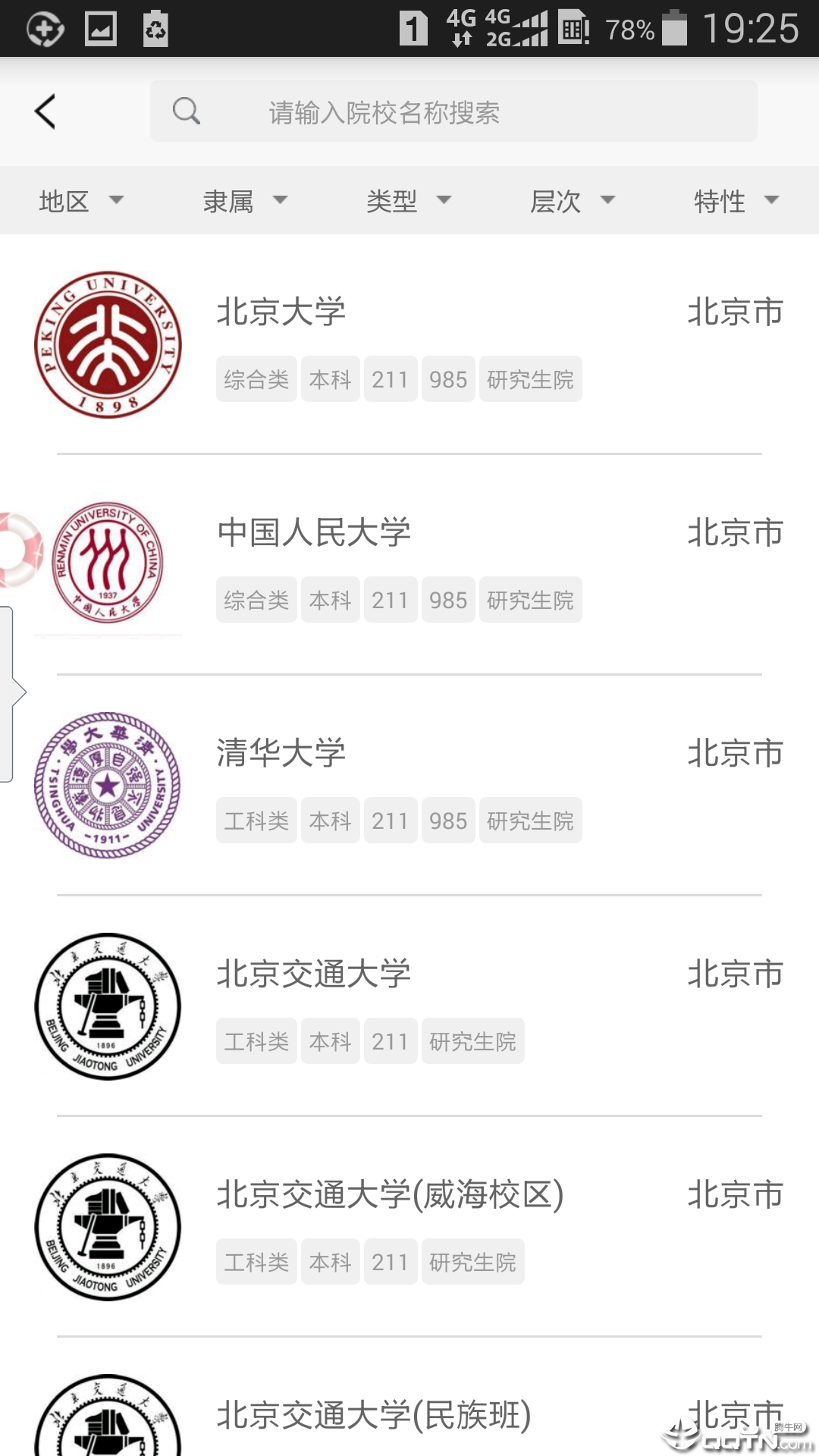Expand the 特性 filter dropdown
The image size is (819, 1456).
pos(736,201)
